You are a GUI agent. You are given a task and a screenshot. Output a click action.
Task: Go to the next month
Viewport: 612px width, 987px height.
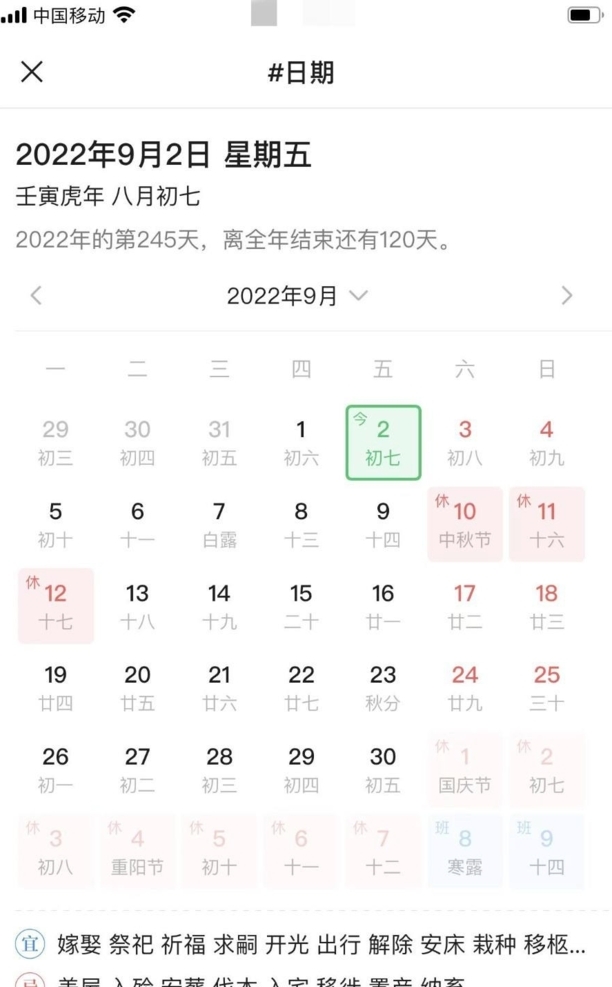click(567, 295)
